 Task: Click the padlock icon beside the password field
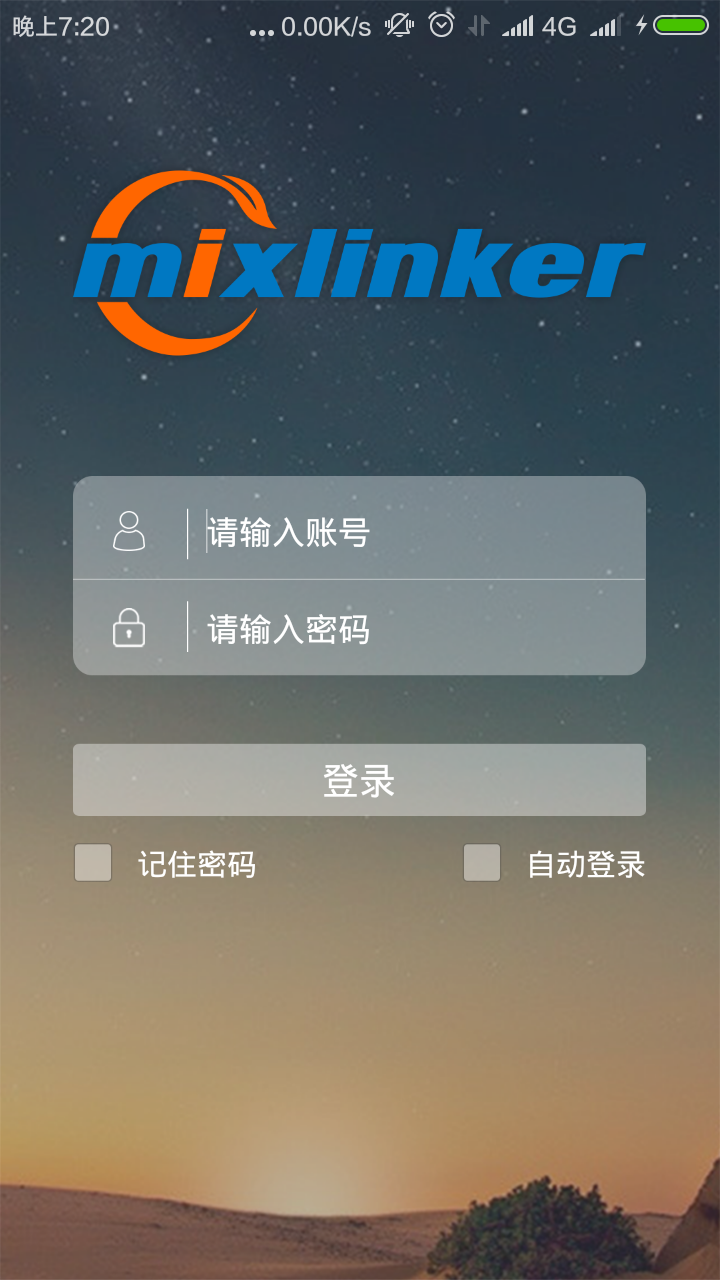(127, 628)
